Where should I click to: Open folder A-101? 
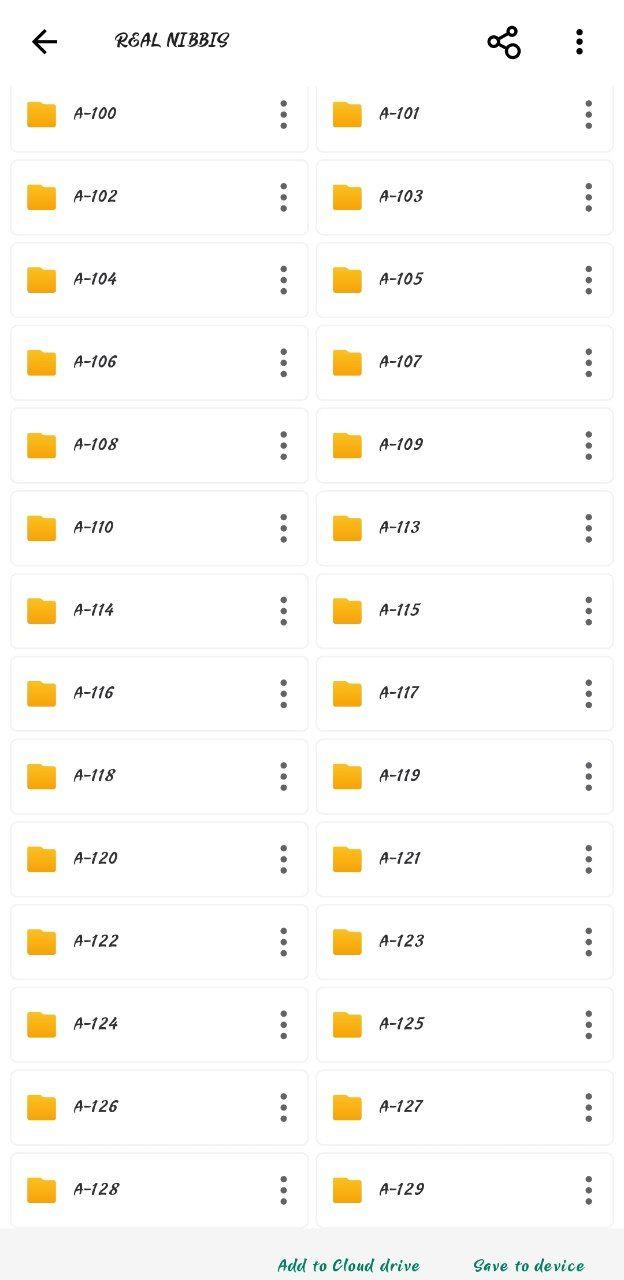tap(465, 114)
